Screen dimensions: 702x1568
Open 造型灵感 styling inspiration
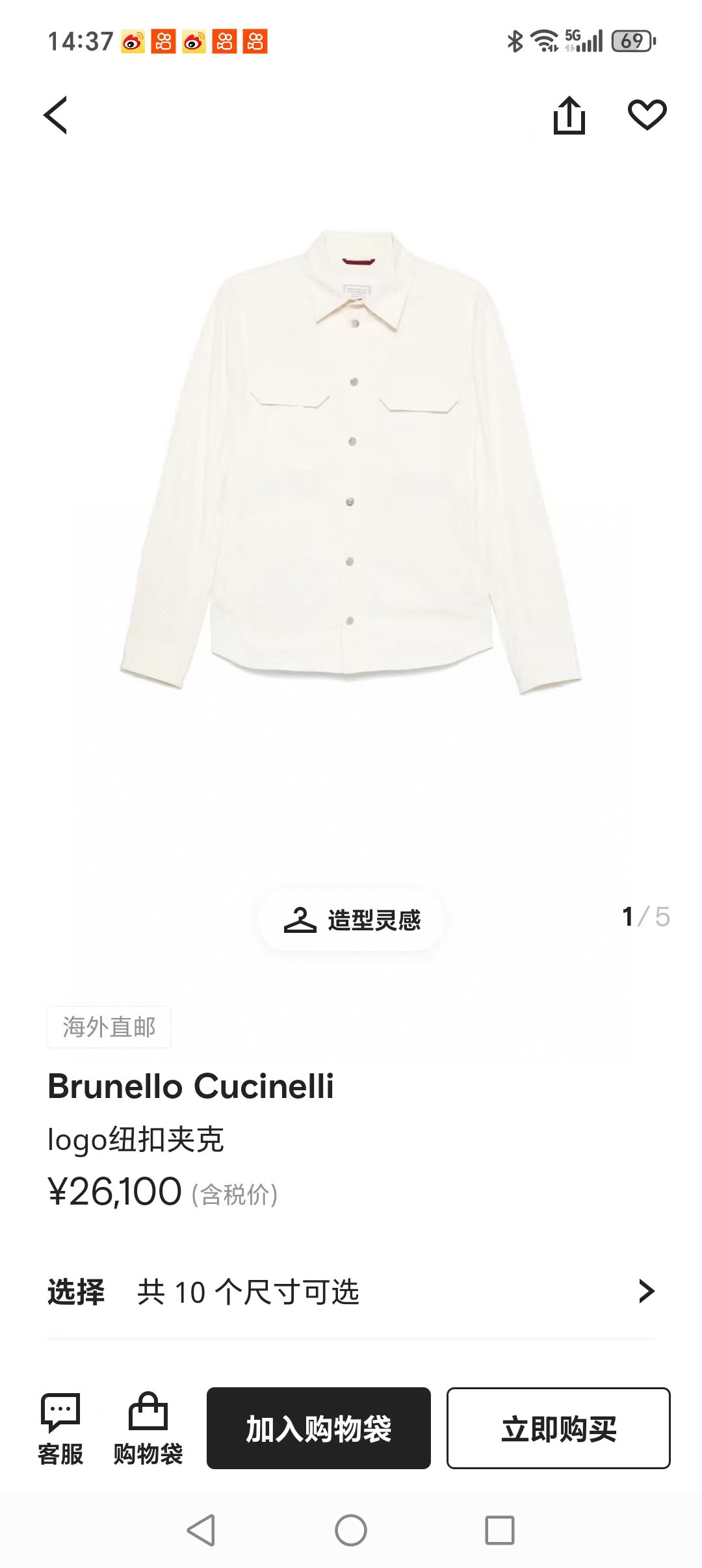[x=352, y=920]
